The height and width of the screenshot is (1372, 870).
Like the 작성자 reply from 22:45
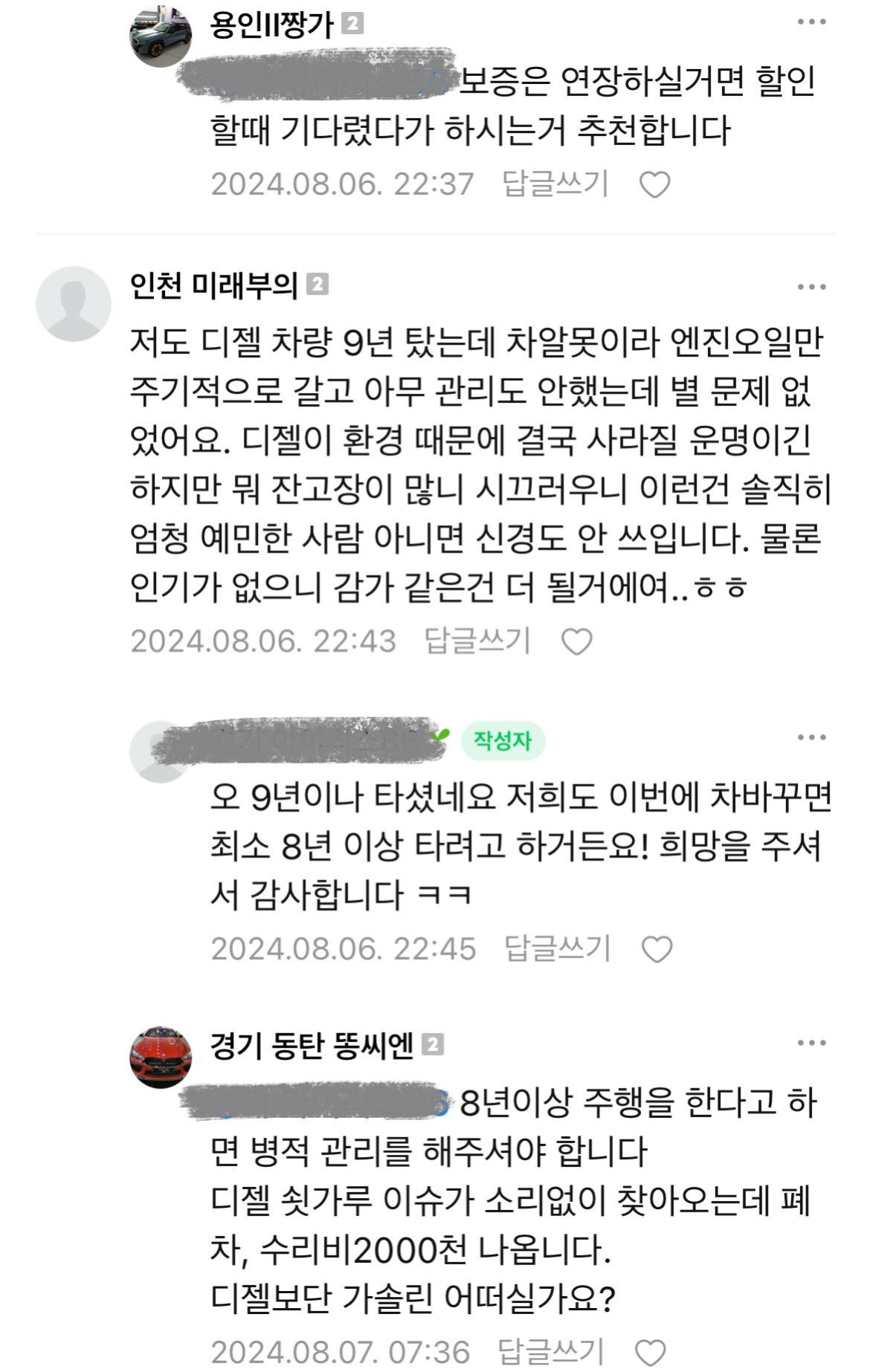[657, 949]
